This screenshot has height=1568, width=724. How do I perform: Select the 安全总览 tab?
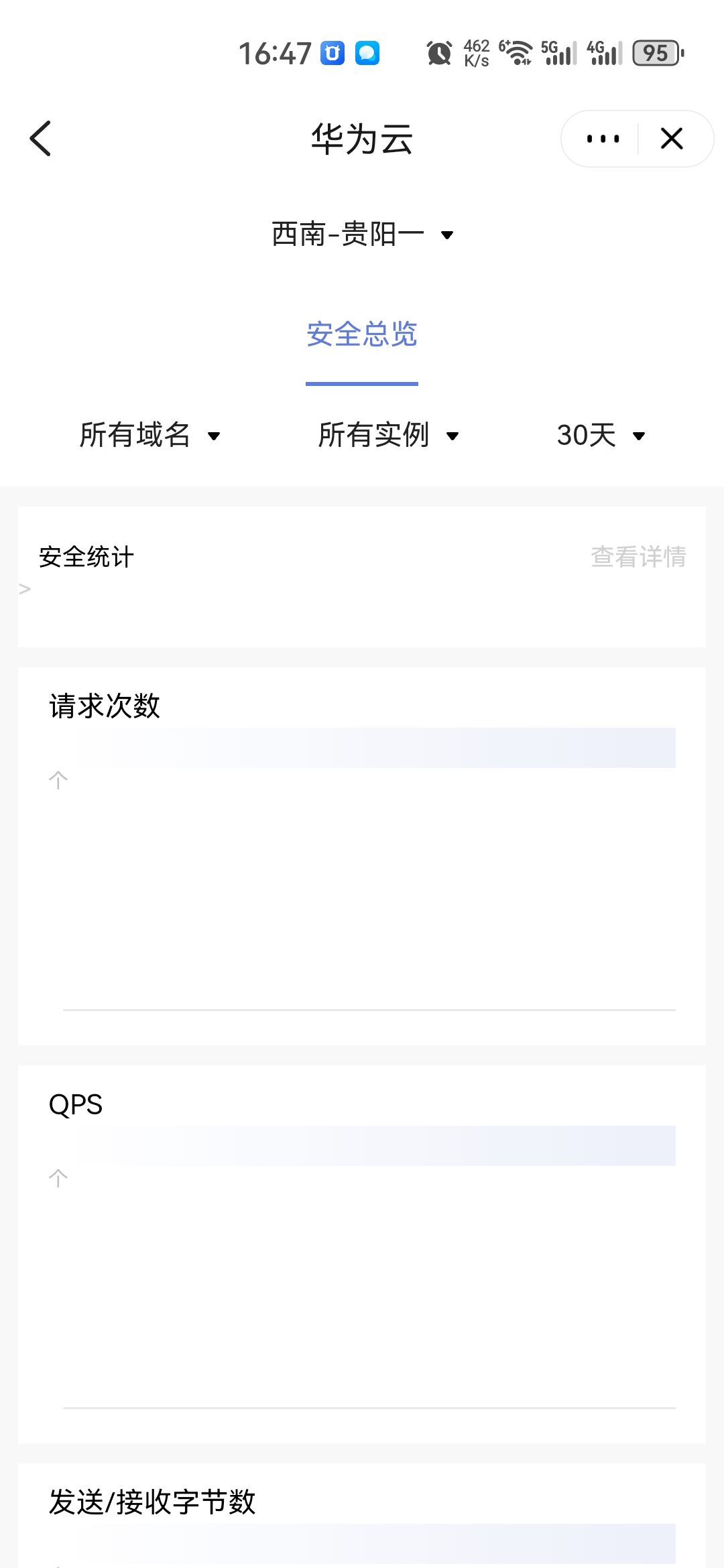pyautogui.click(x=362, y=334)
